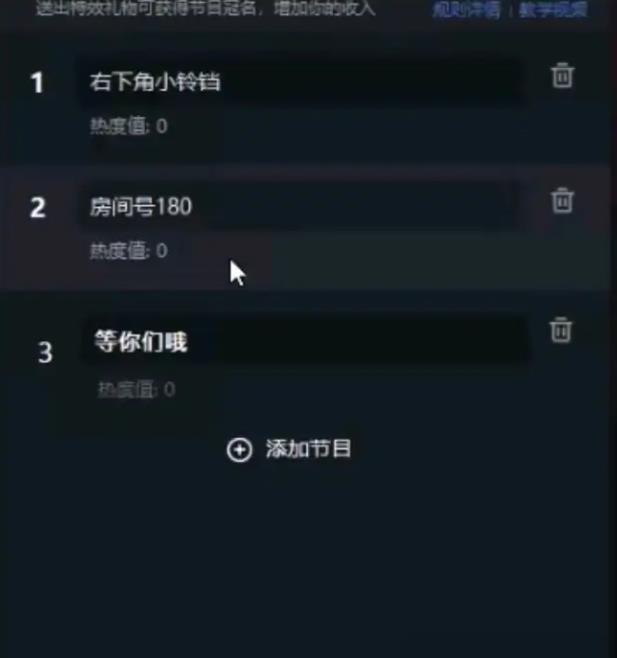Image resolution: width=617 pixels, height=658 pixels.
Task: Delete program item 右下角小铃铛
Action: point(562,76)
